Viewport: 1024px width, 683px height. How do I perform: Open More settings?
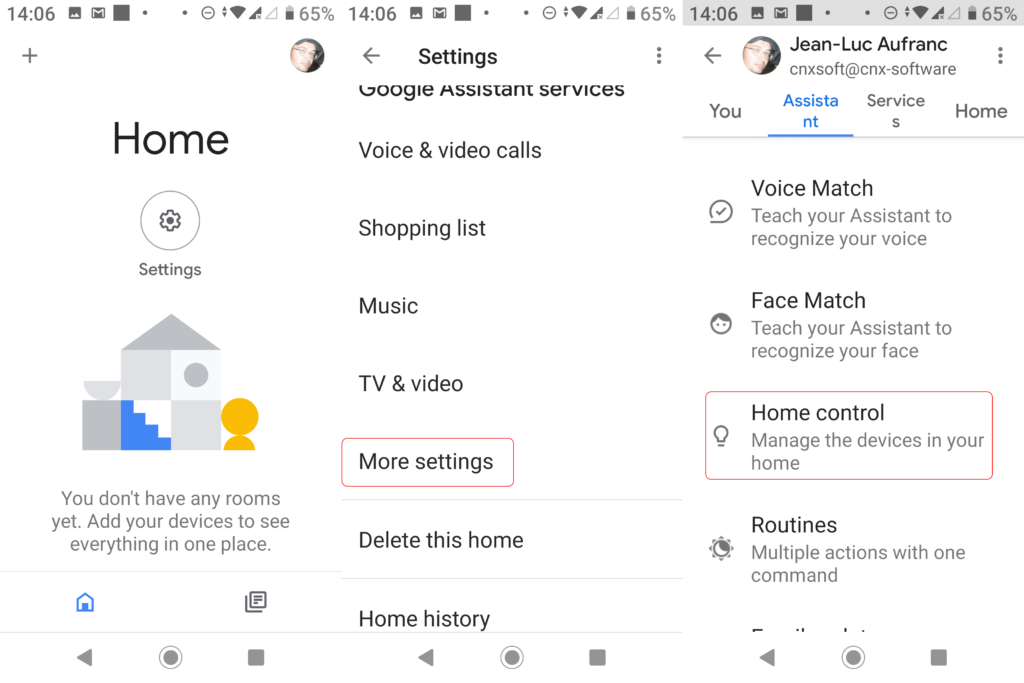[427, 462]
